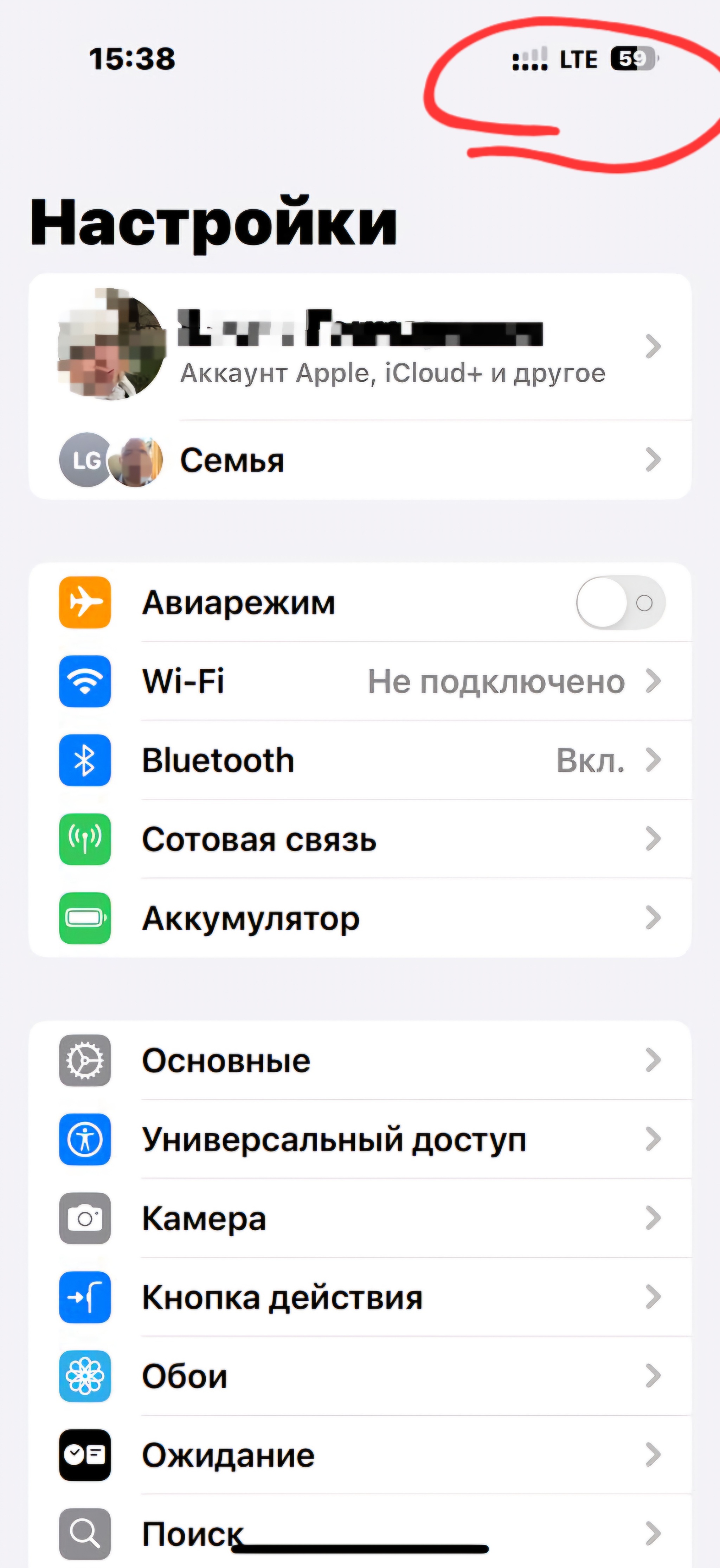Open Основные general settings
Viewport: 720px width, 1568px height.
pos(360,1060)
